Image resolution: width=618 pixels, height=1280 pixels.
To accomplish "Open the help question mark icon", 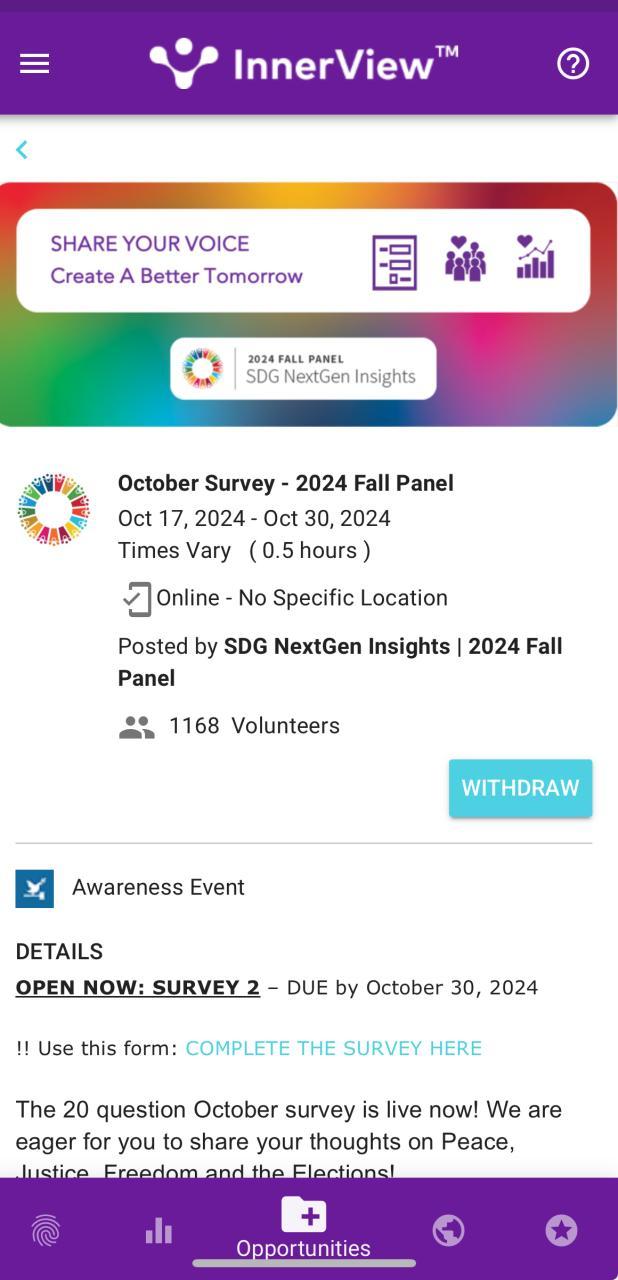I will (x=573, y=64).
